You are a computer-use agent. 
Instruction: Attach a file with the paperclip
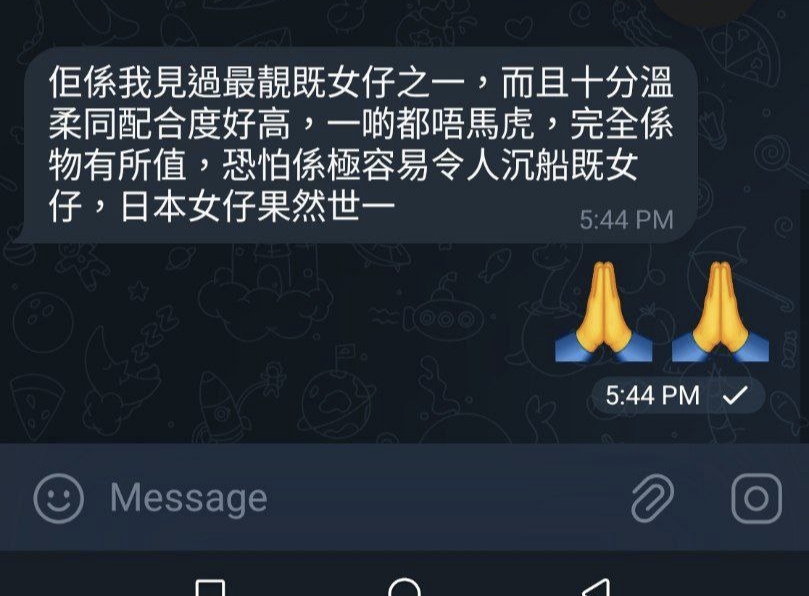[652, 498]
